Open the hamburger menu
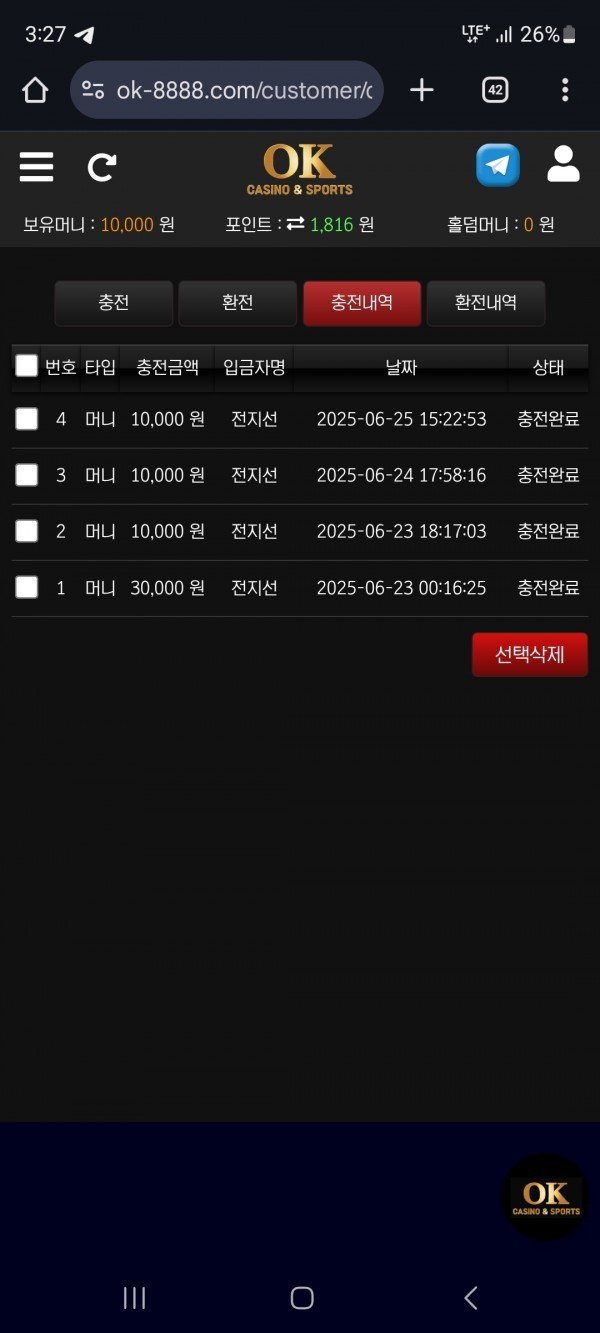The width and height of the screenshot is (600, 1333). point(36,166)
